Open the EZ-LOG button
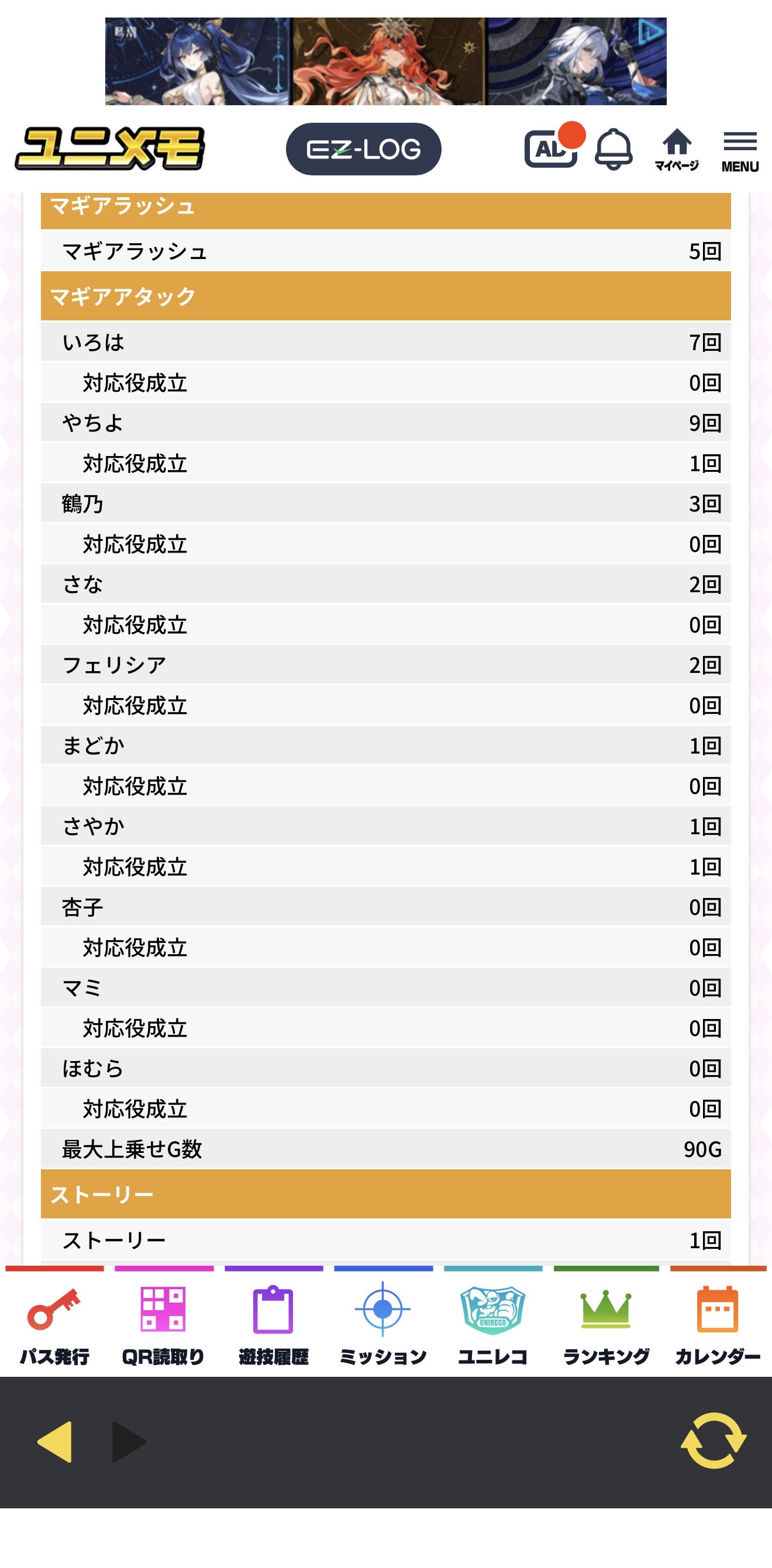This screenshot has width=772, height=1568. 363,149
